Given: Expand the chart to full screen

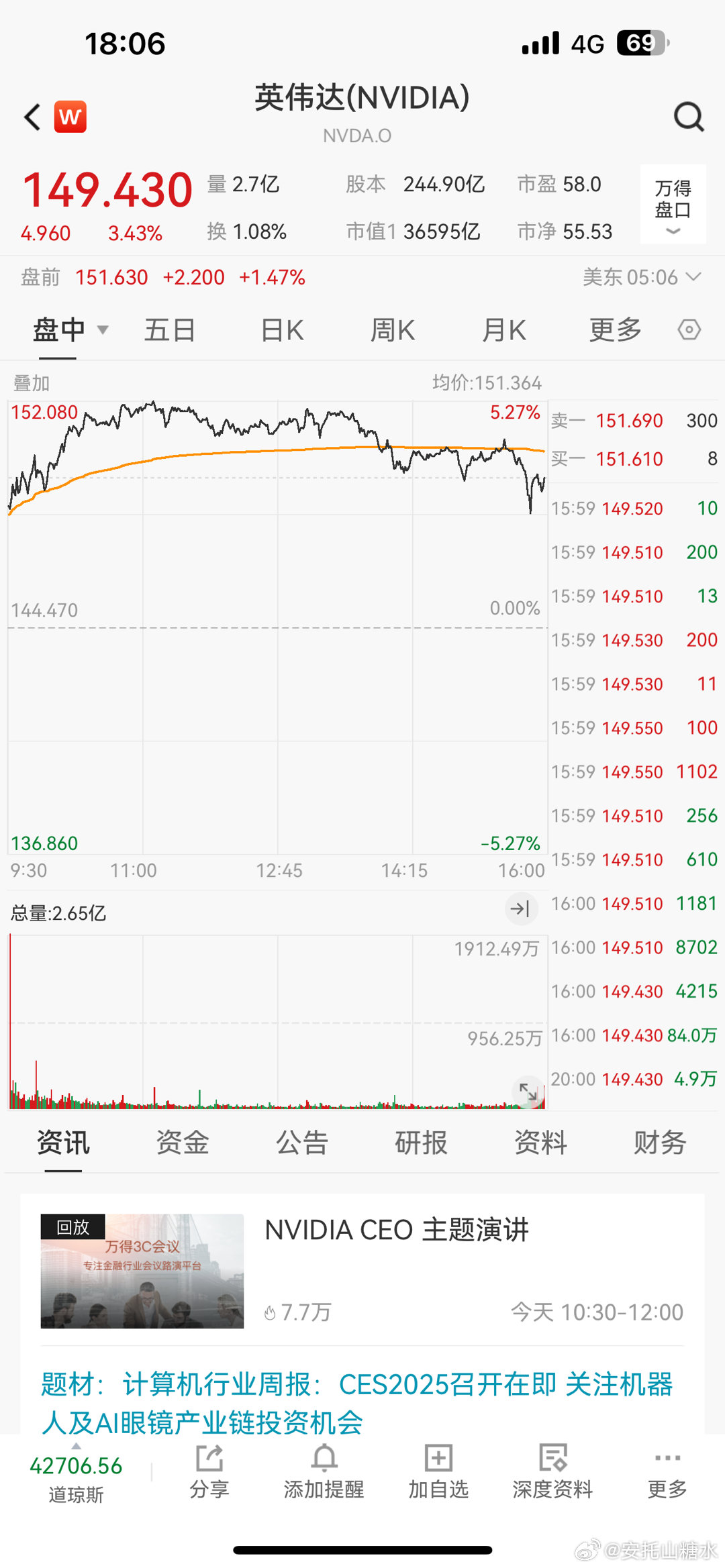Looking at the screenshot, I should 528,1092.
